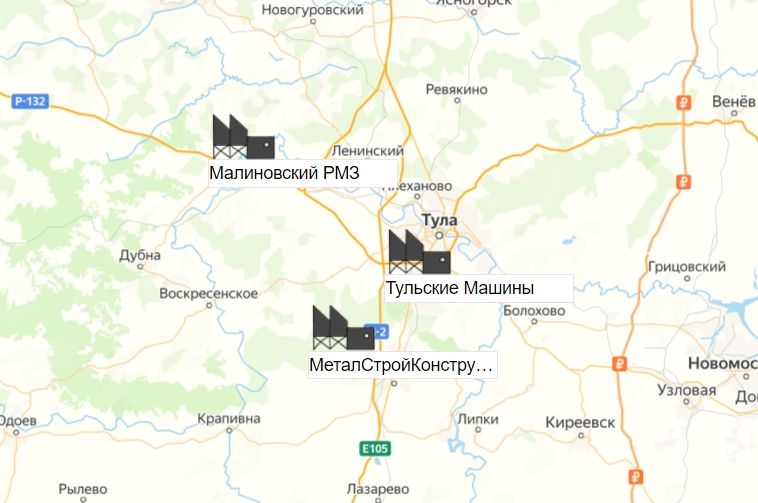Select the Тульские Машины factory marker

pos(419,253)
